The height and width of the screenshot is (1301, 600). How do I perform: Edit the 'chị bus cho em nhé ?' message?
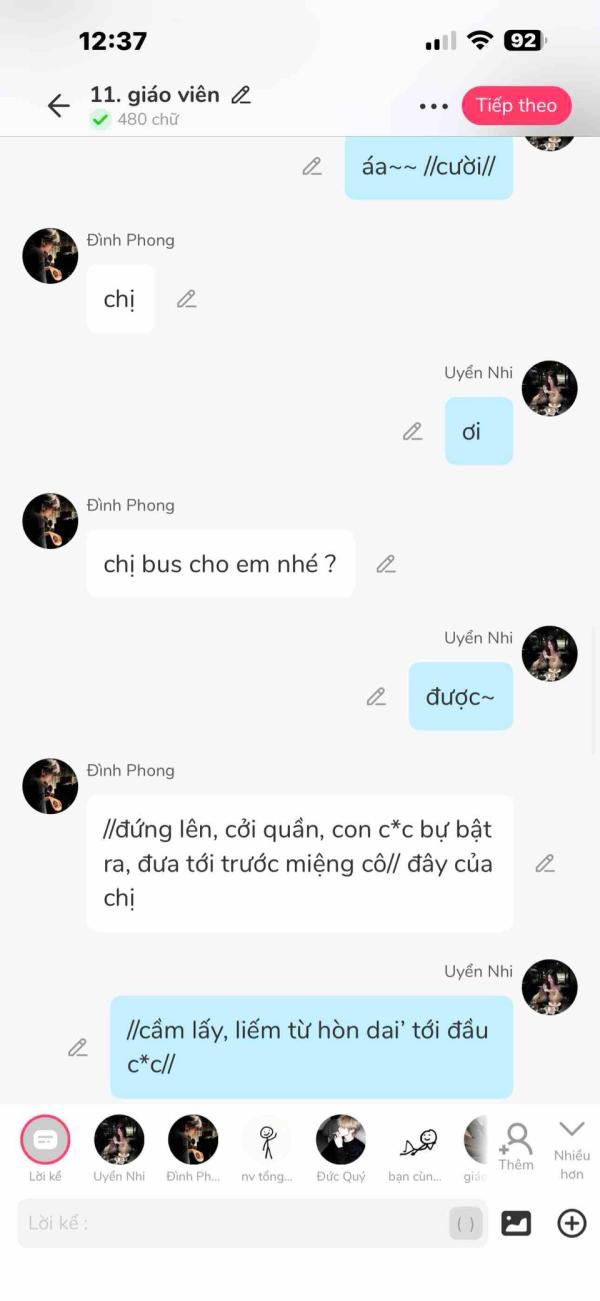(x=386, y=564)
